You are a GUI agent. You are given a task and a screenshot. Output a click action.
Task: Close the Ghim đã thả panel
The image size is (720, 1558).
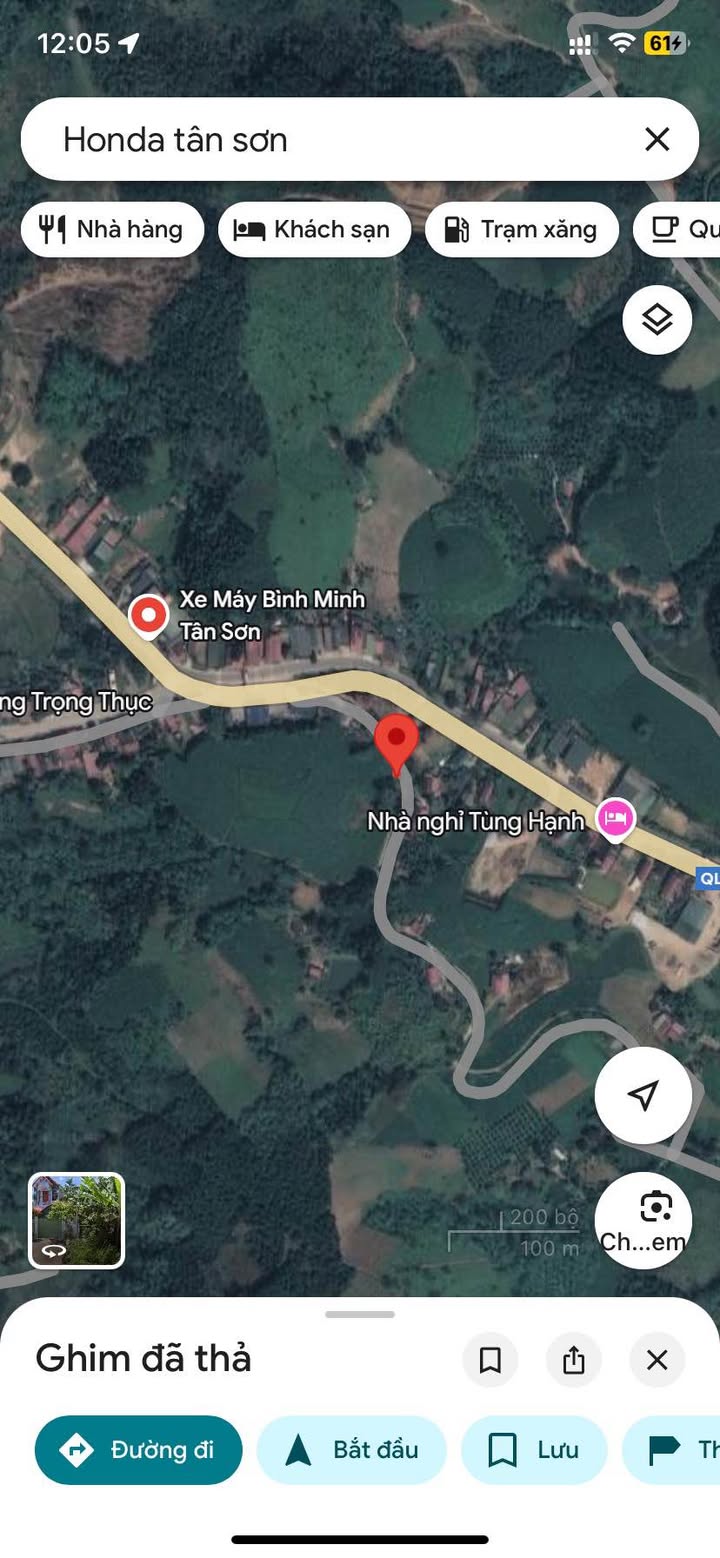pyautogui.click(x=657, y=1360)
